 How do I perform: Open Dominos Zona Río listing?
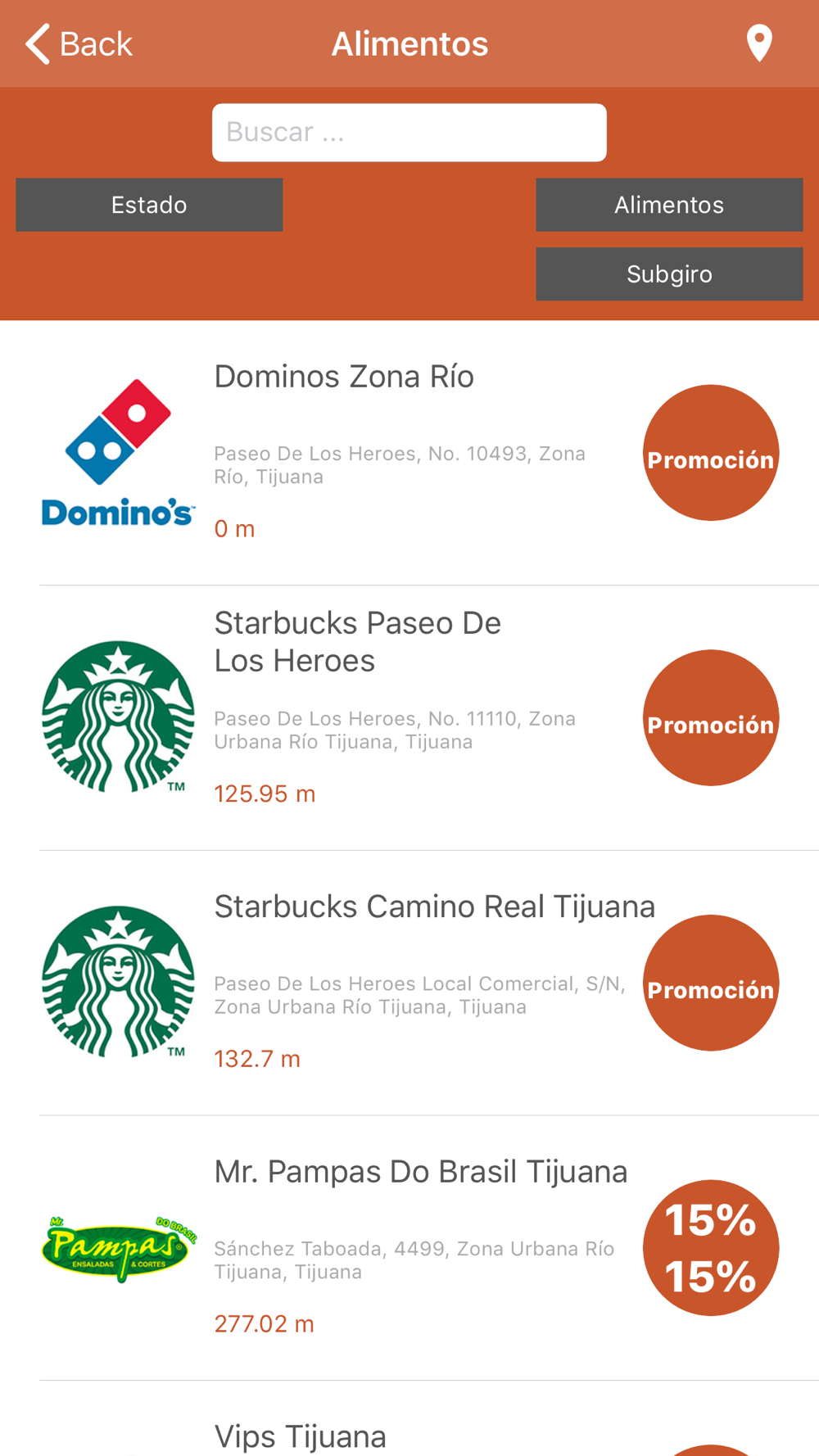pyautogui.click(x=409, y=453)
